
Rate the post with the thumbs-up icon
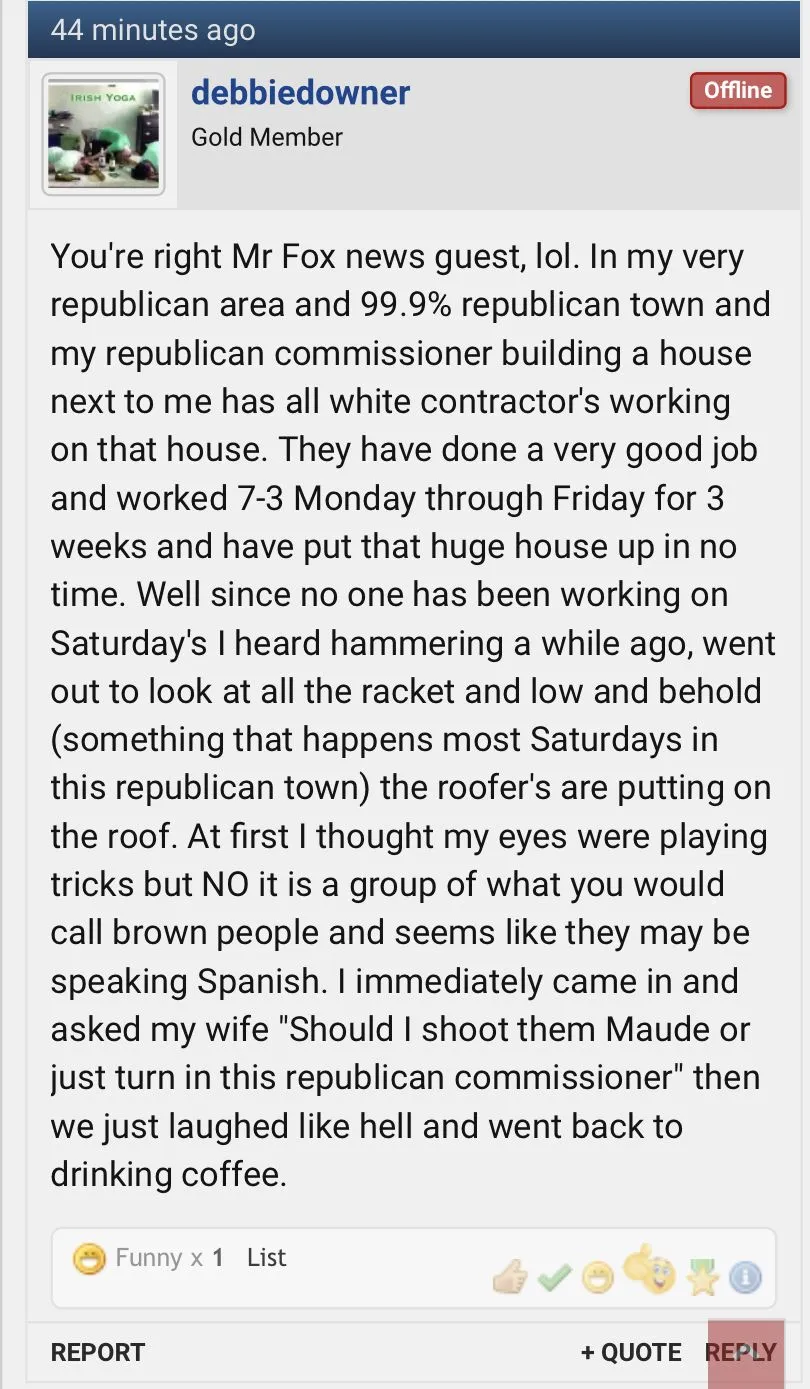coord(510,1277)
